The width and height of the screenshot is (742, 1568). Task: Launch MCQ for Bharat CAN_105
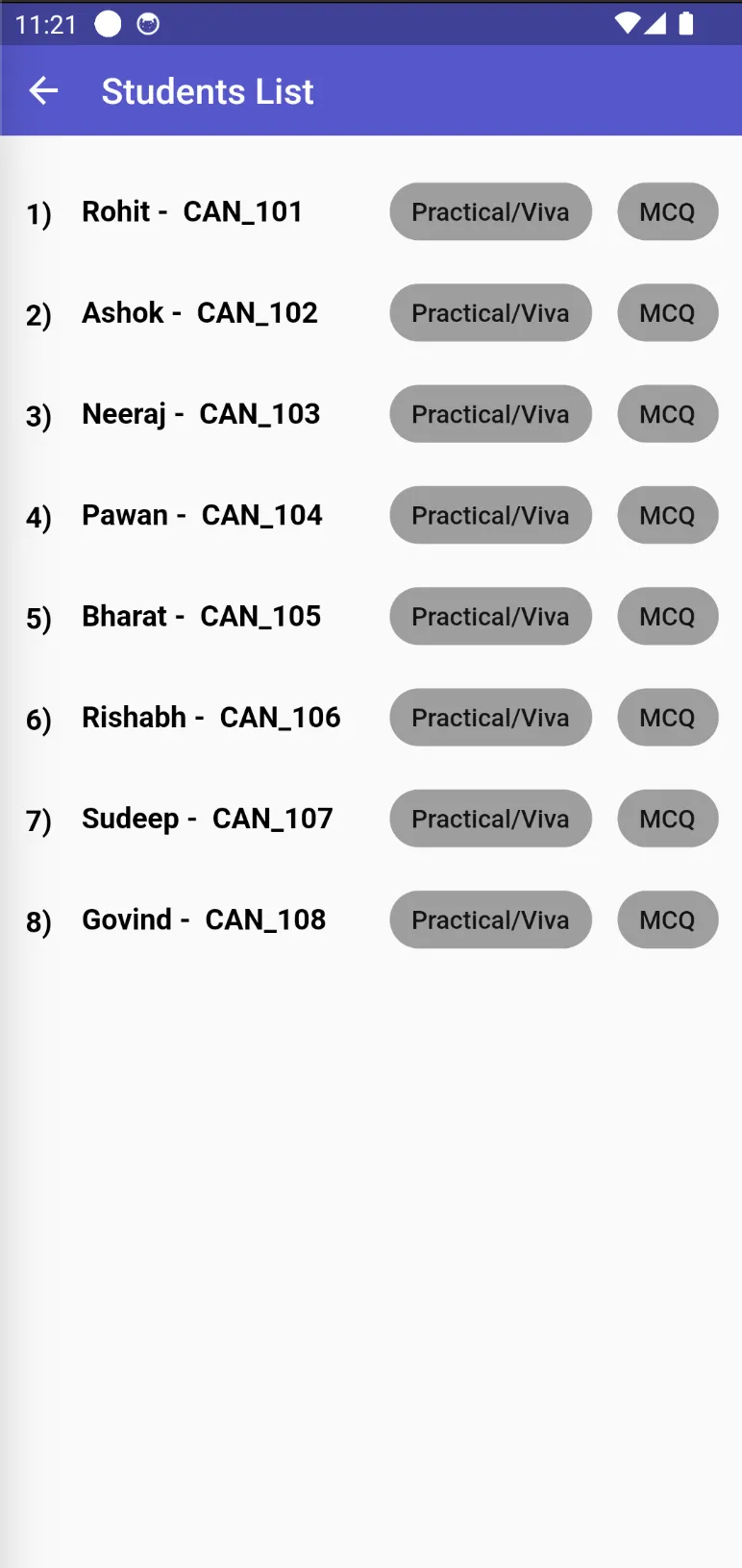[x=667, y=616]
